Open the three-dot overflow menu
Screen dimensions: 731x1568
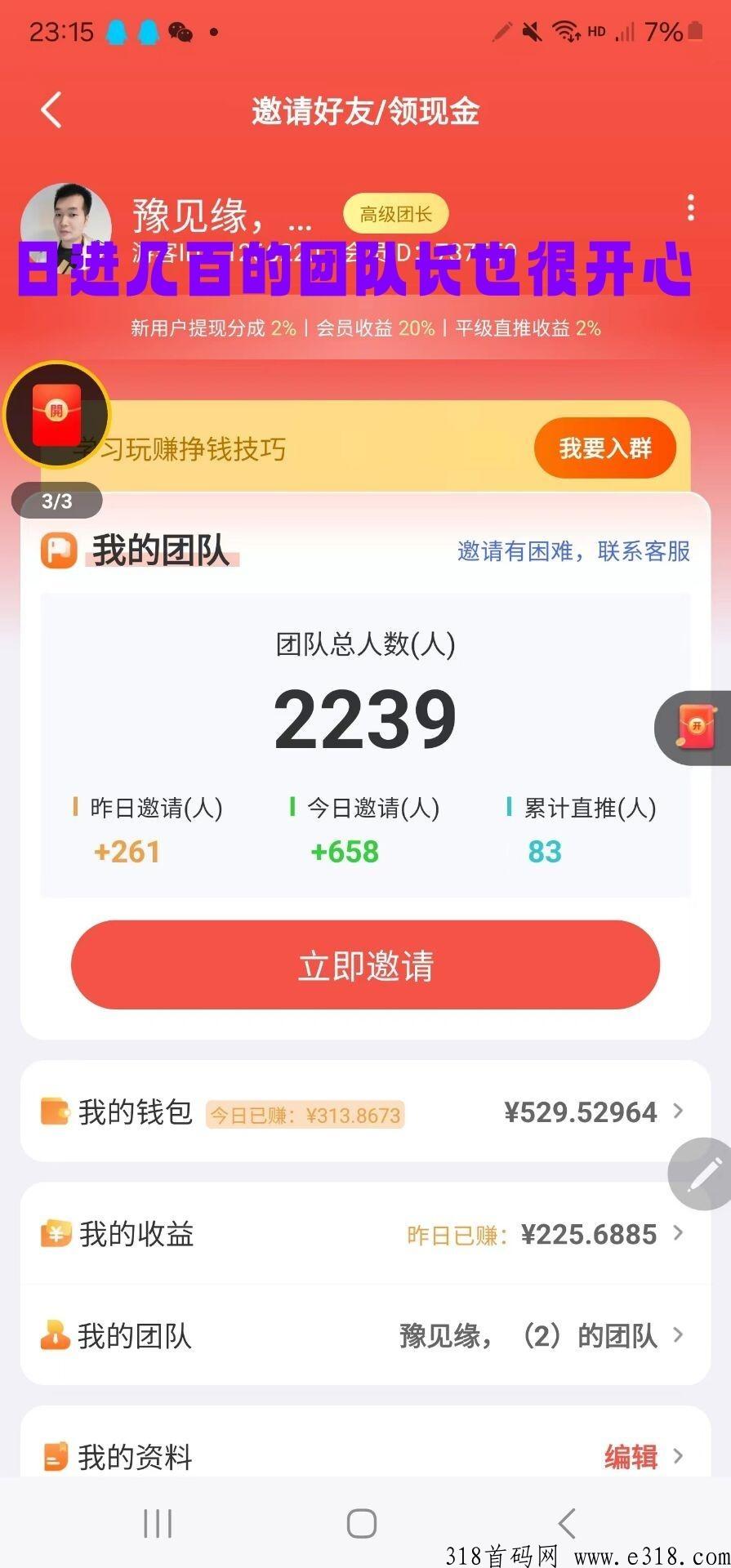[x=691, y=208]
